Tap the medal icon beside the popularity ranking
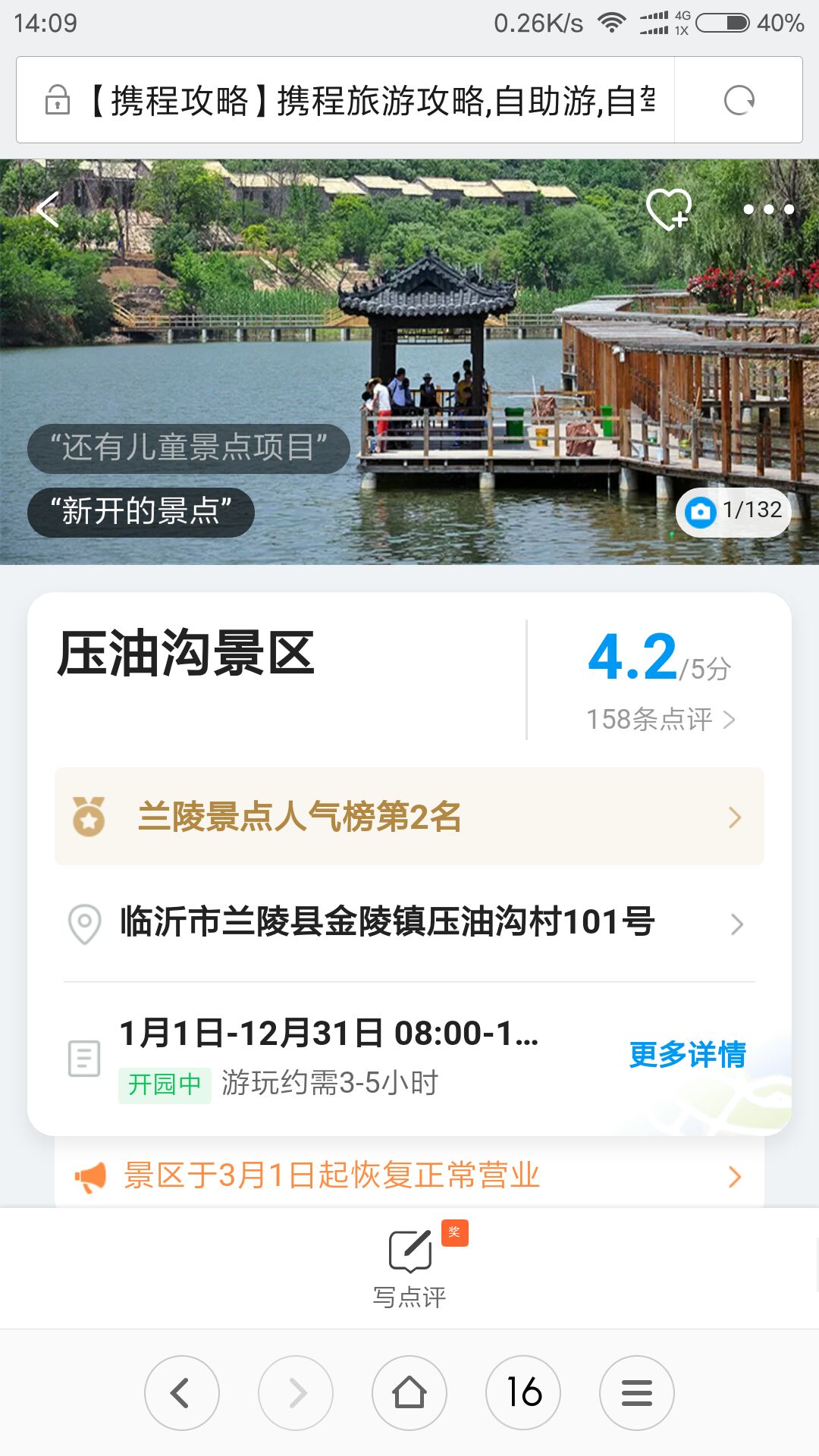This screenshot has height=1456, width=819. [89, 817]
